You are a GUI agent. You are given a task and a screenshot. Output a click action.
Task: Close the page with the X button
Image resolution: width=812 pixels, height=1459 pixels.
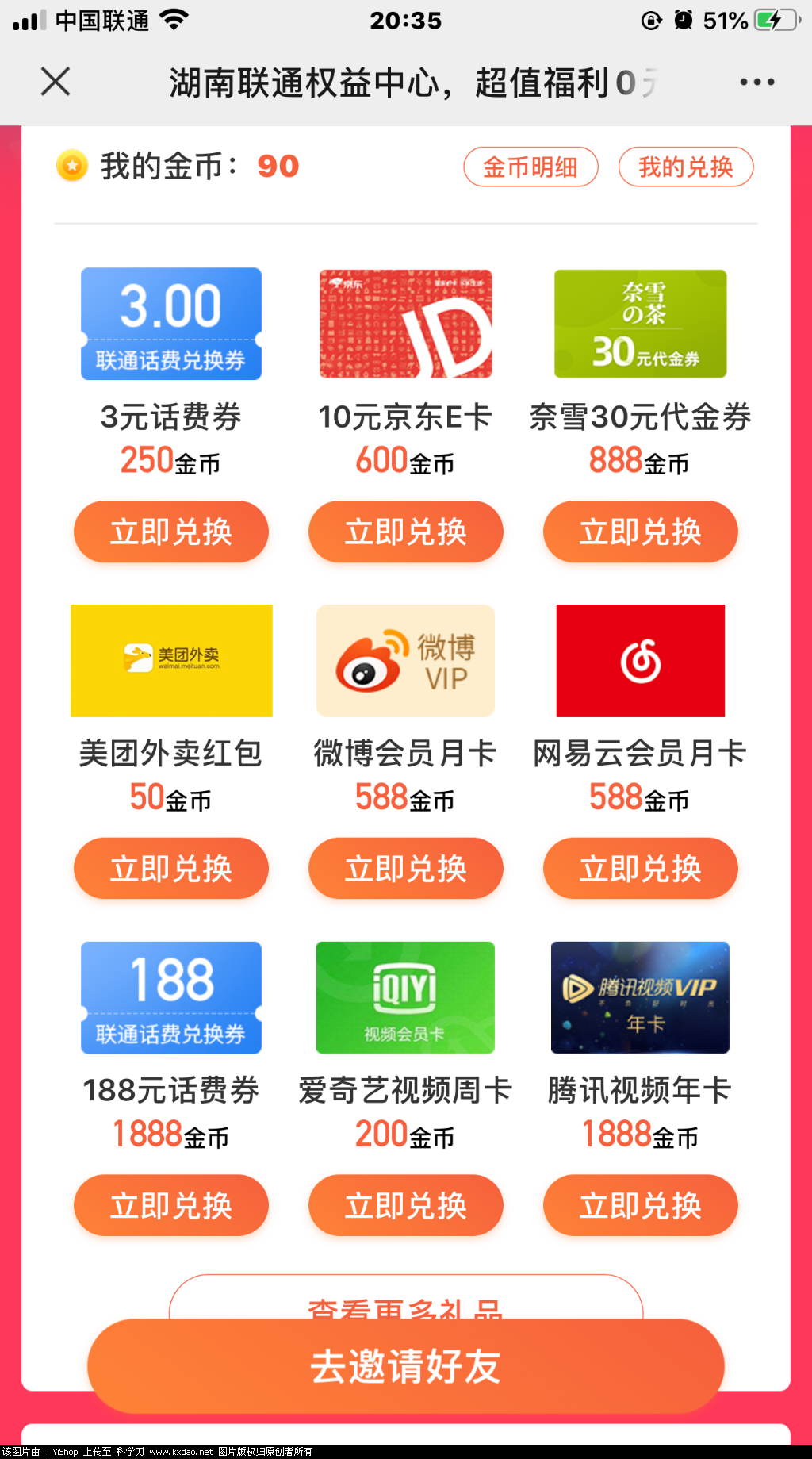point(54,81)
